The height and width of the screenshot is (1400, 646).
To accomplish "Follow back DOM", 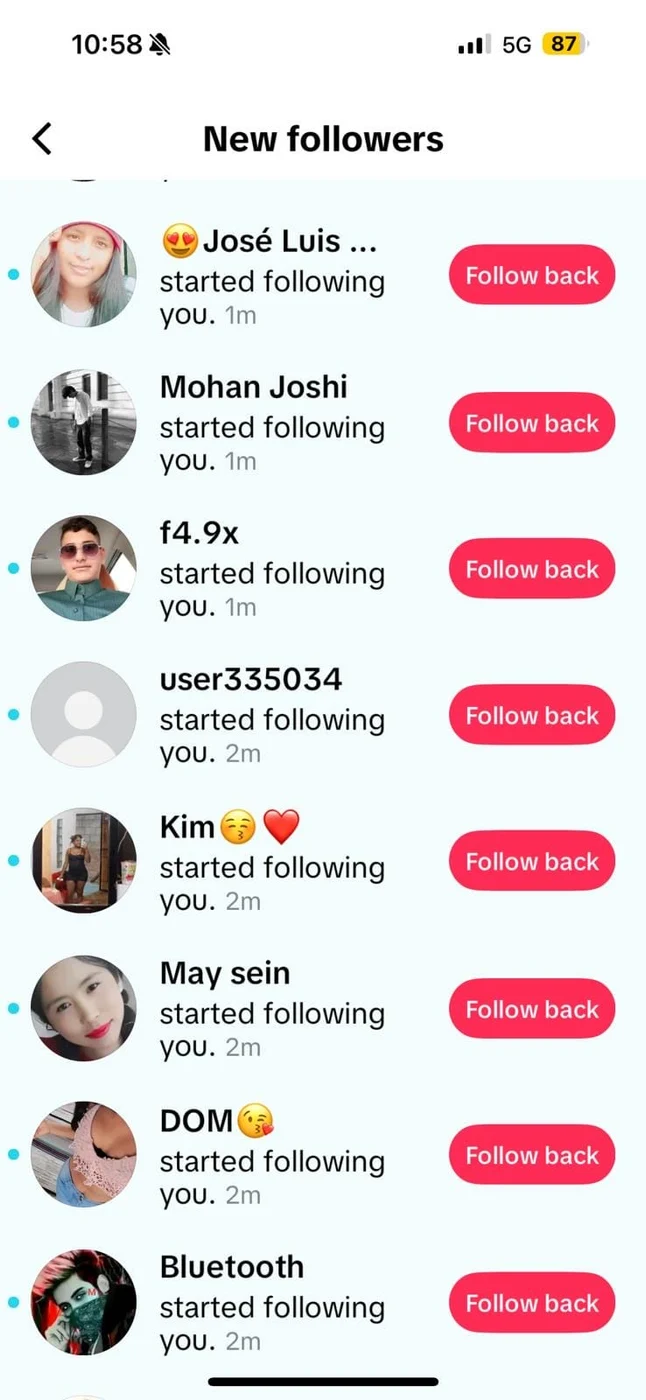I will coord(531,1155).
